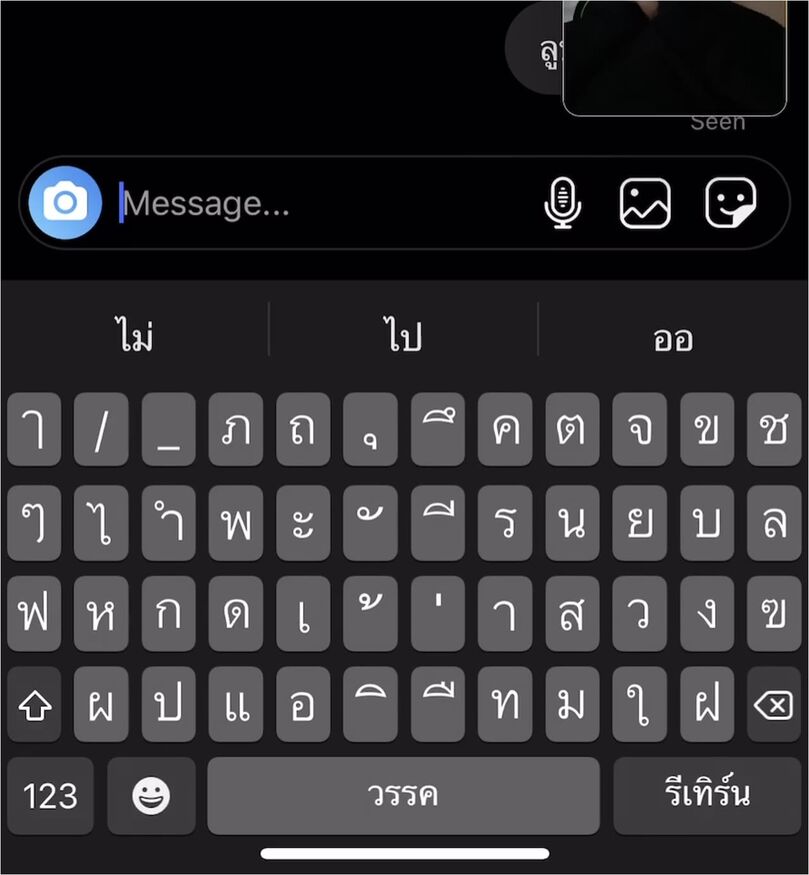Open the photo gallery picker

pos(645,203)
